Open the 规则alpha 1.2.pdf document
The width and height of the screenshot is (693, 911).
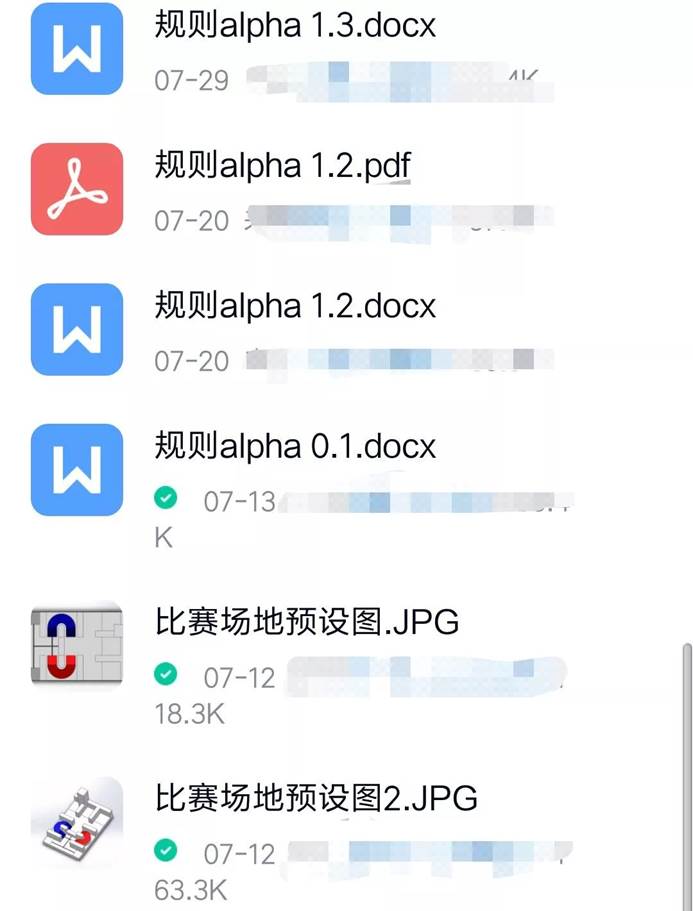coord(283,165)
